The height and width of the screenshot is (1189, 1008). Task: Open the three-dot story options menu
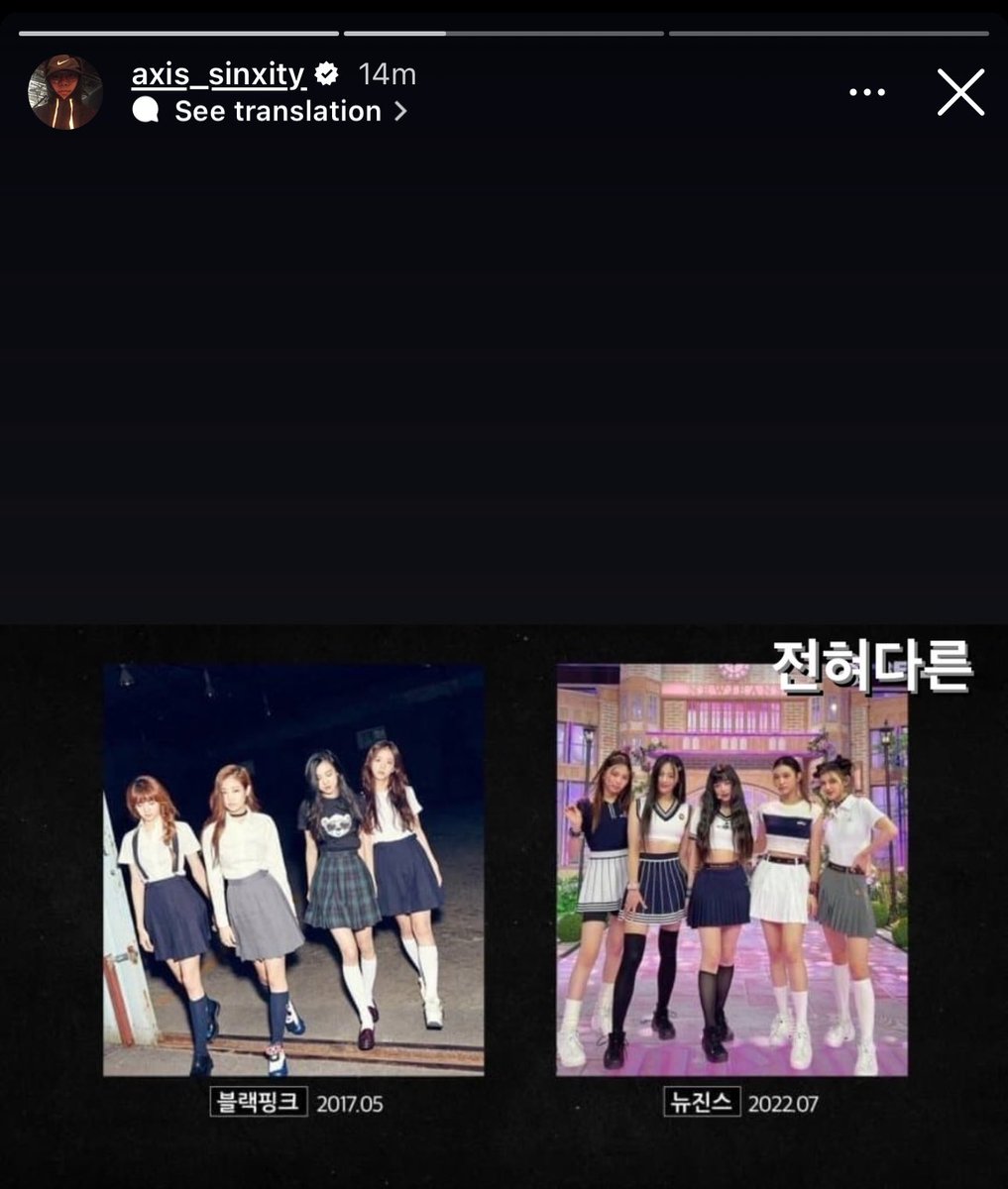pos(867,93)
